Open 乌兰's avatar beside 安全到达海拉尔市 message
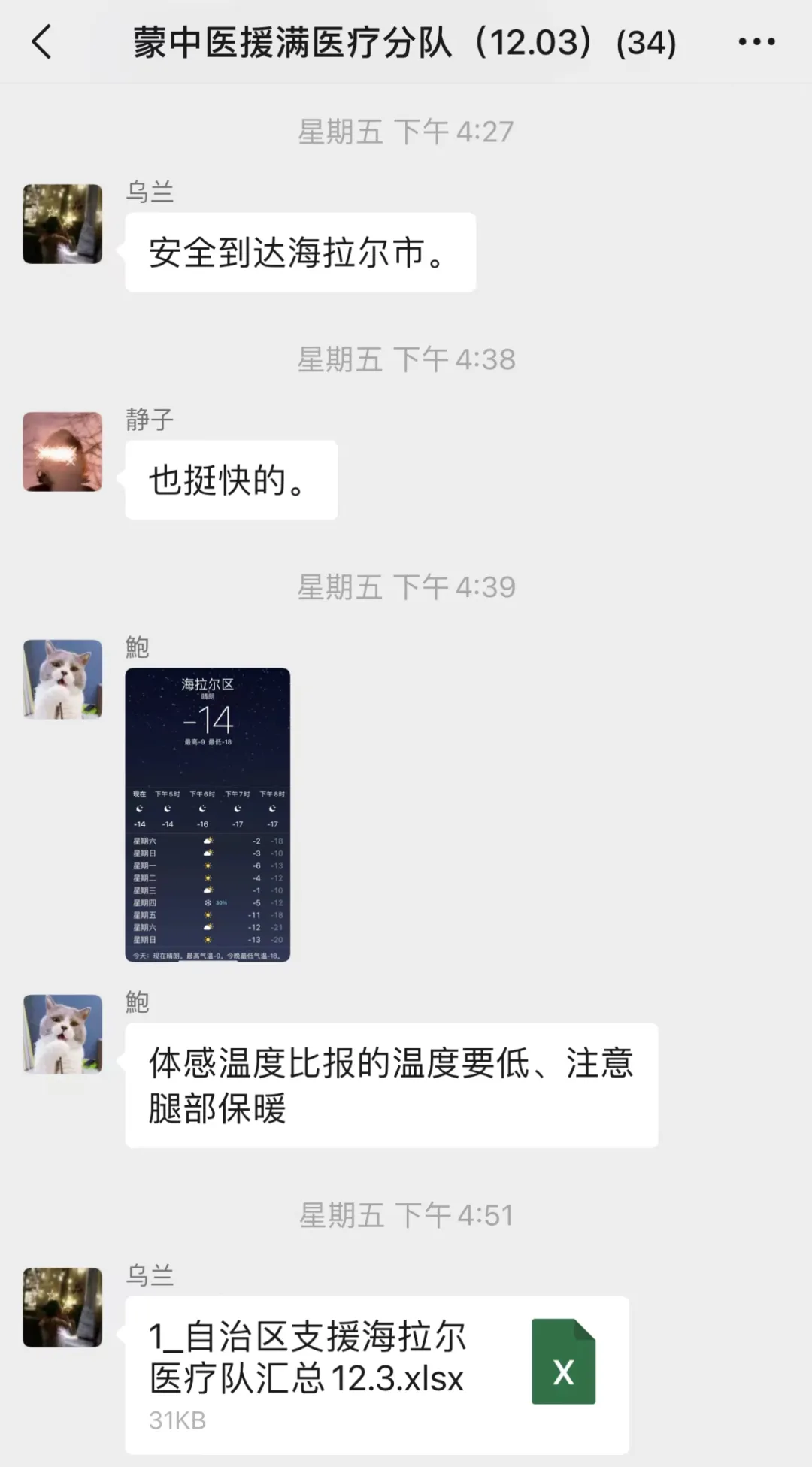Screen dimensions: 812x1467 (x=62, y=224)
